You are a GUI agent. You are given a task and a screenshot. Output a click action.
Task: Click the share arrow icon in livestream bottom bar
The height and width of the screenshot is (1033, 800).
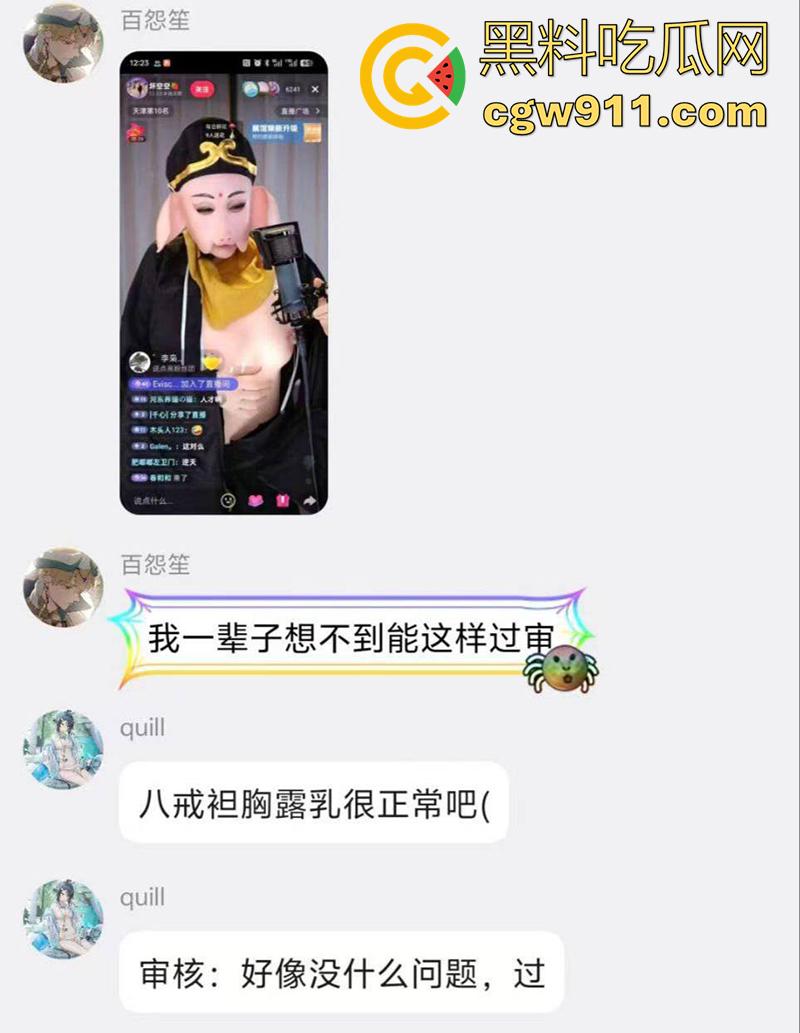click(x=308, y=500)
